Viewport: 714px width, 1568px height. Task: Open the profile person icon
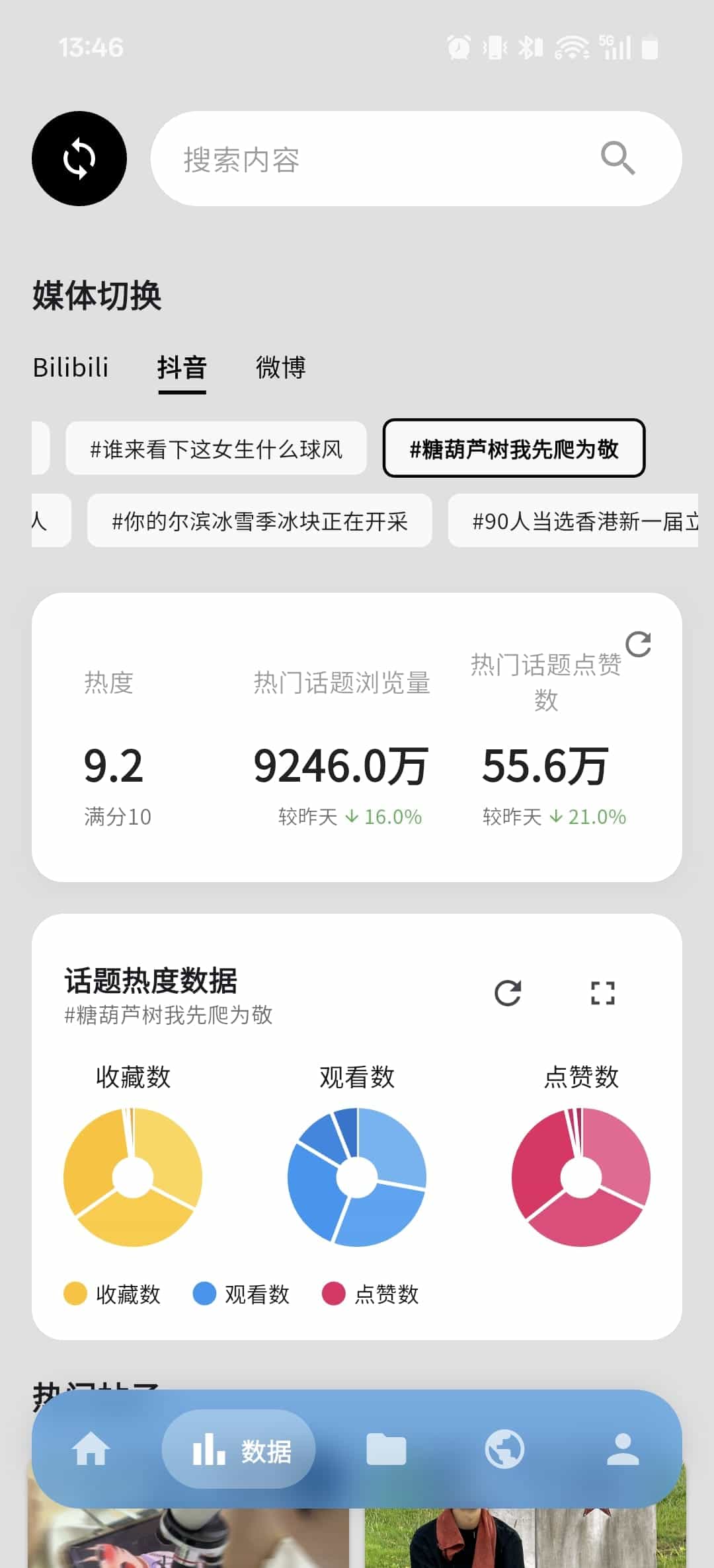coord(622,1449)
